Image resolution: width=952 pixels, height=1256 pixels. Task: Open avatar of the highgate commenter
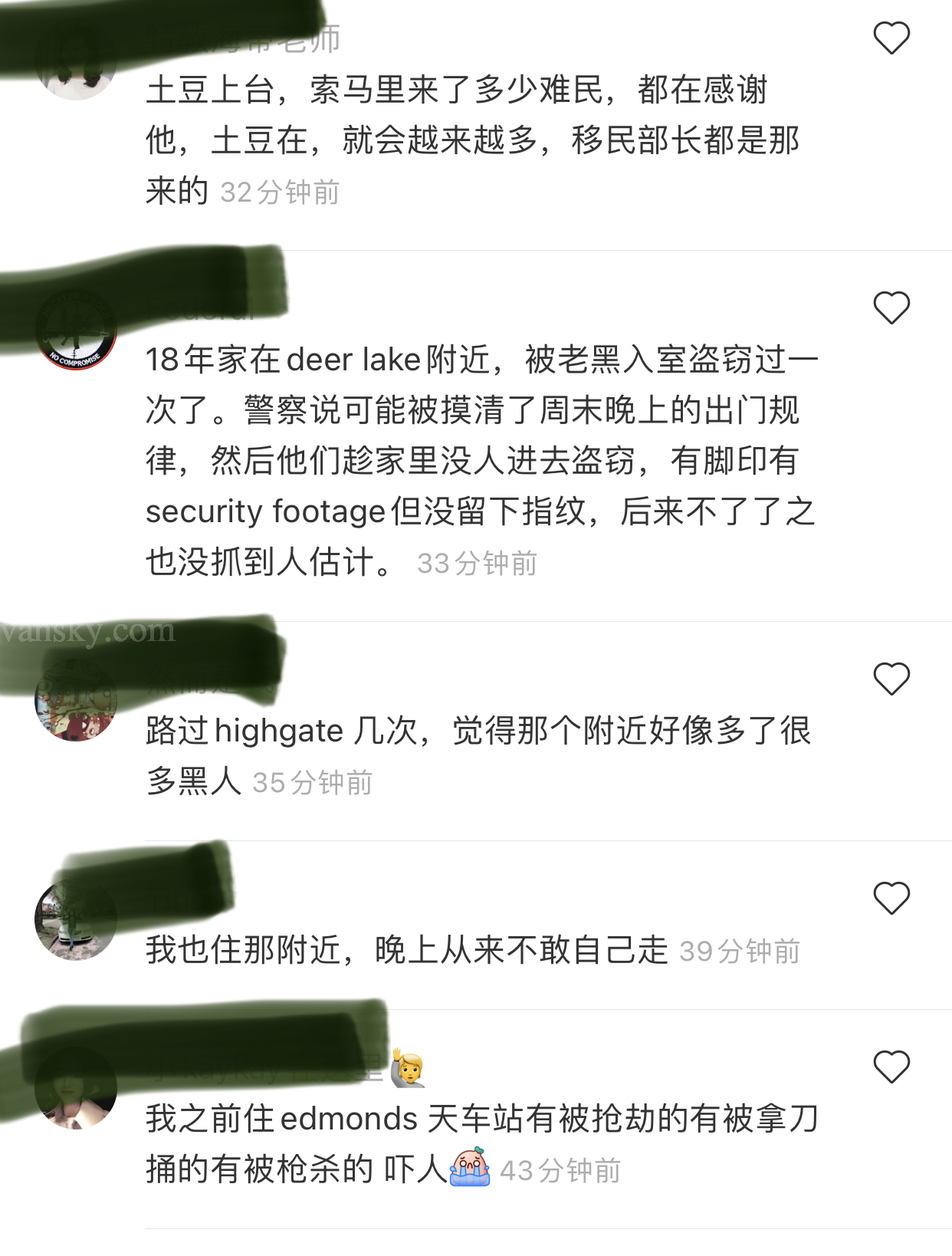tap(76, 701)
